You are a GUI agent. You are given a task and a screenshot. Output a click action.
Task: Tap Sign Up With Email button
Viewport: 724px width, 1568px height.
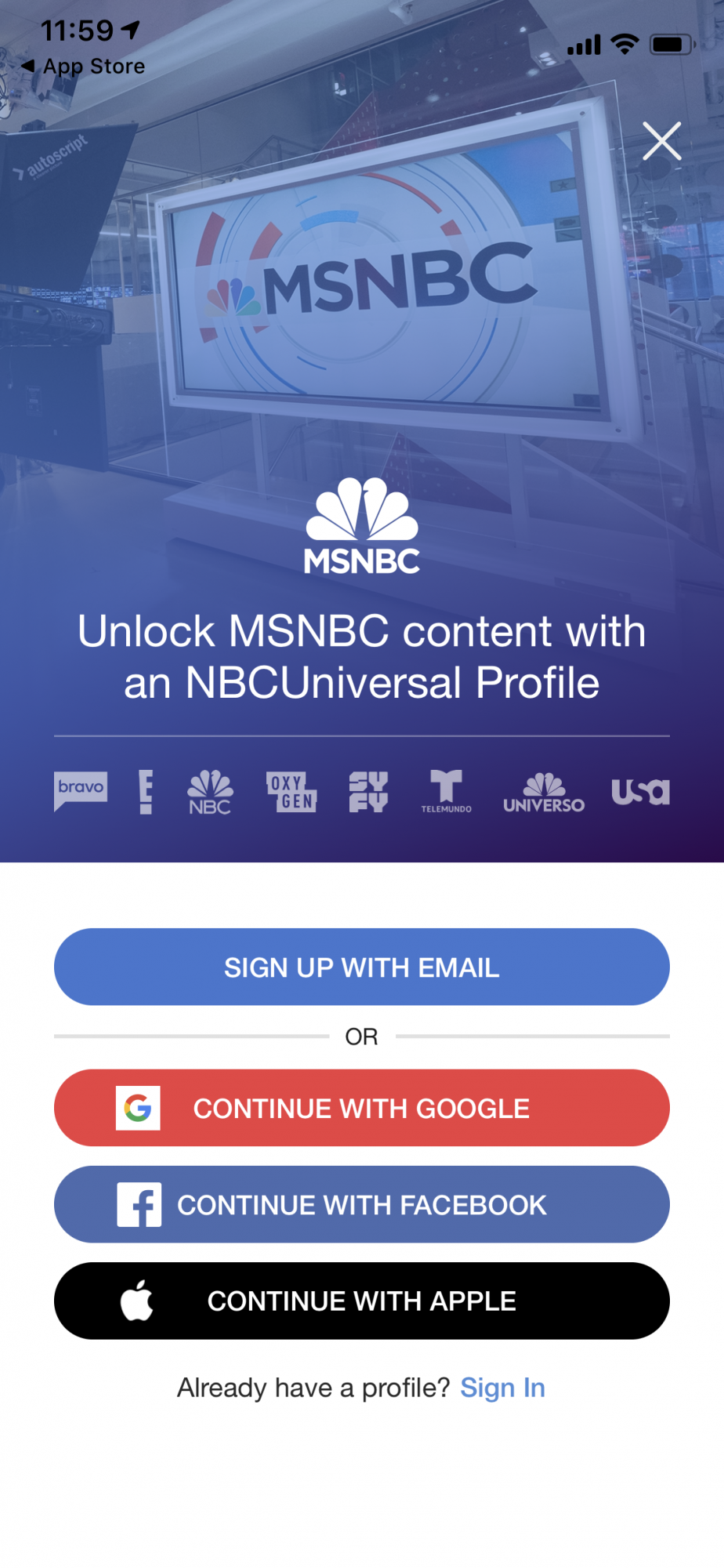coord(362,967)
